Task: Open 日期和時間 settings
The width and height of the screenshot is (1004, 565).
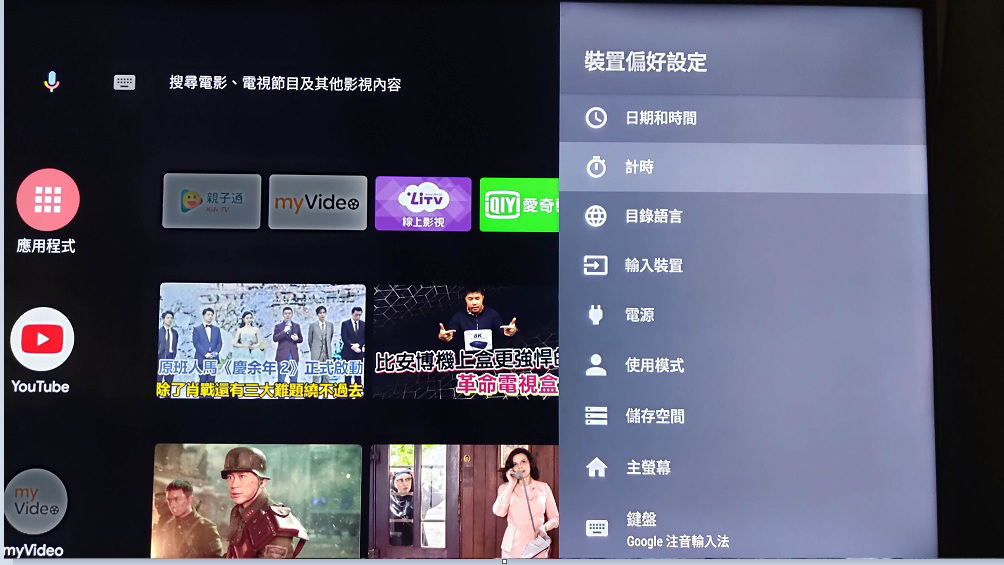Action: [742, 118]
